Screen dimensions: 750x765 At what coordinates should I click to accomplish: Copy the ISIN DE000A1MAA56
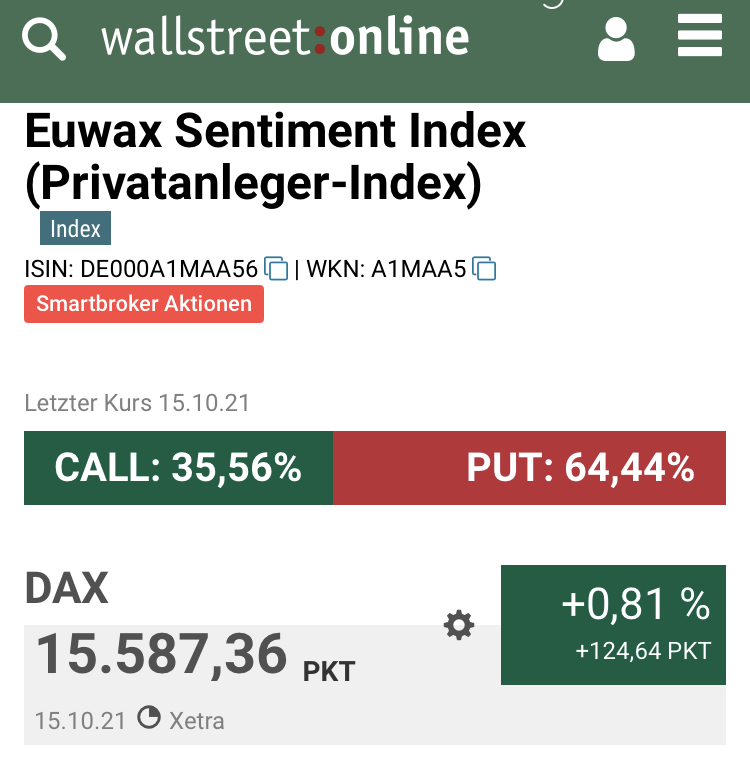(277, 269)
